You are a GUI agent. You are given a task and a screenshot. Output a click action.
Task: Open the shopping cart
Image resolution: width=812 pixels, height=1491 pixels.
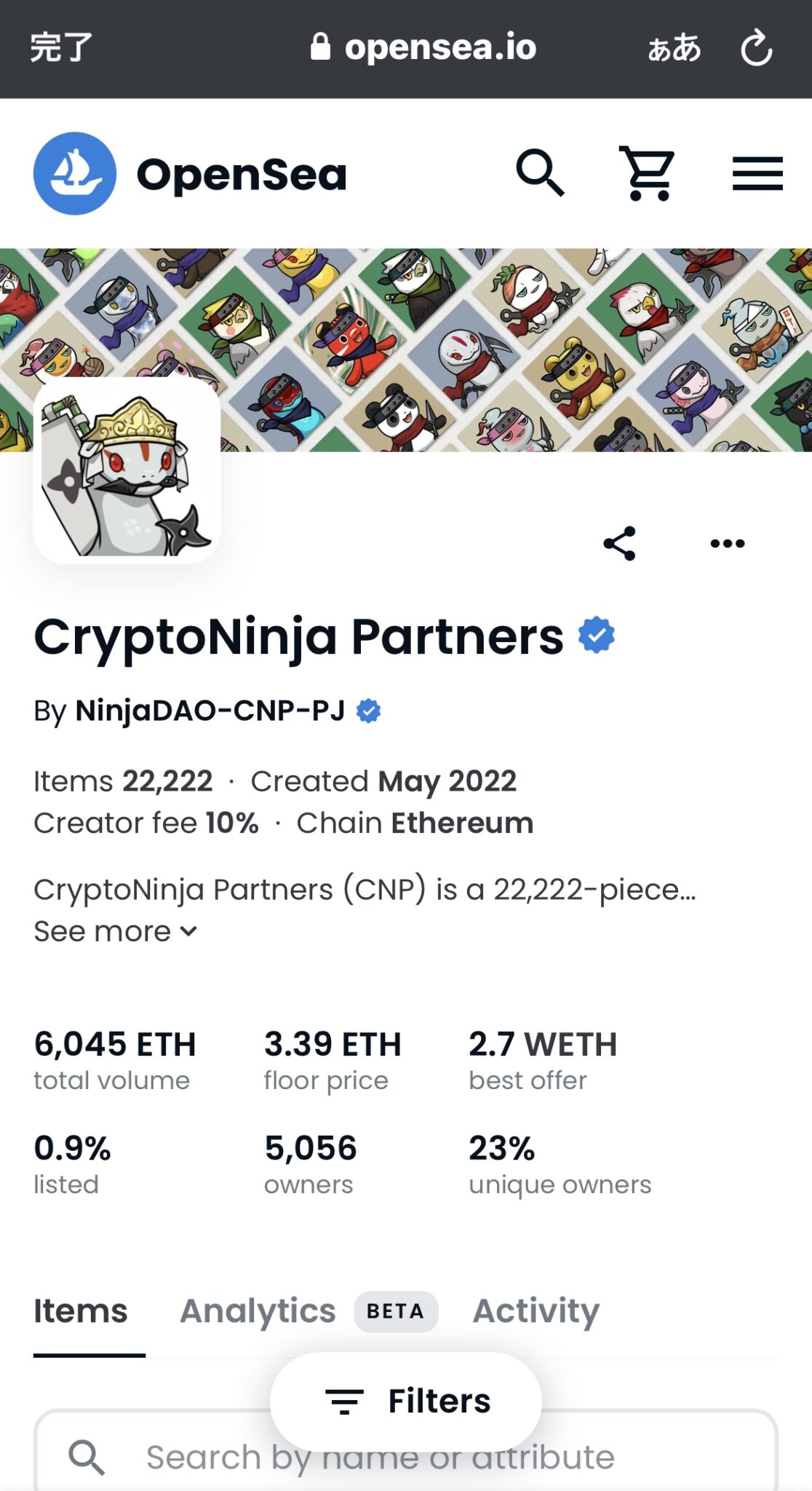(x=647, y=173)
